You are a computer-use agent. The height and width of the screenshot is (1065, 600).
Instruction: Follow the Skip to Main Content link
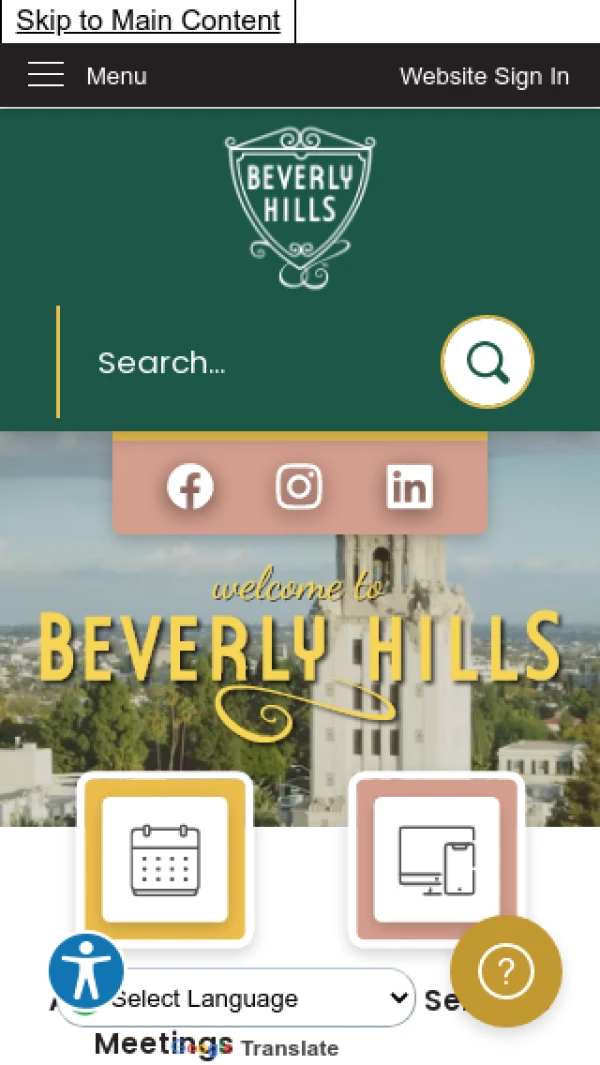pos(148,21)
